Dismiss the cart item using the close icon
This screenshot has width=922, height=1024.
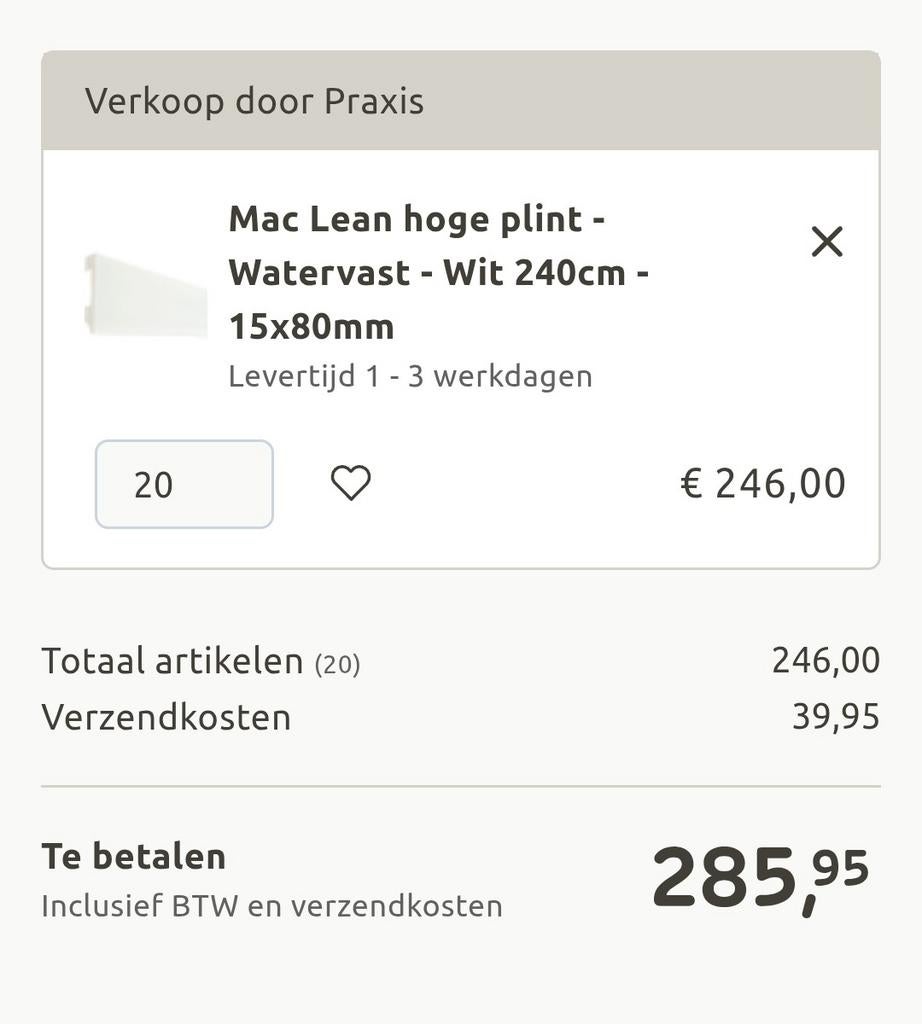click(x=826, y=241)
